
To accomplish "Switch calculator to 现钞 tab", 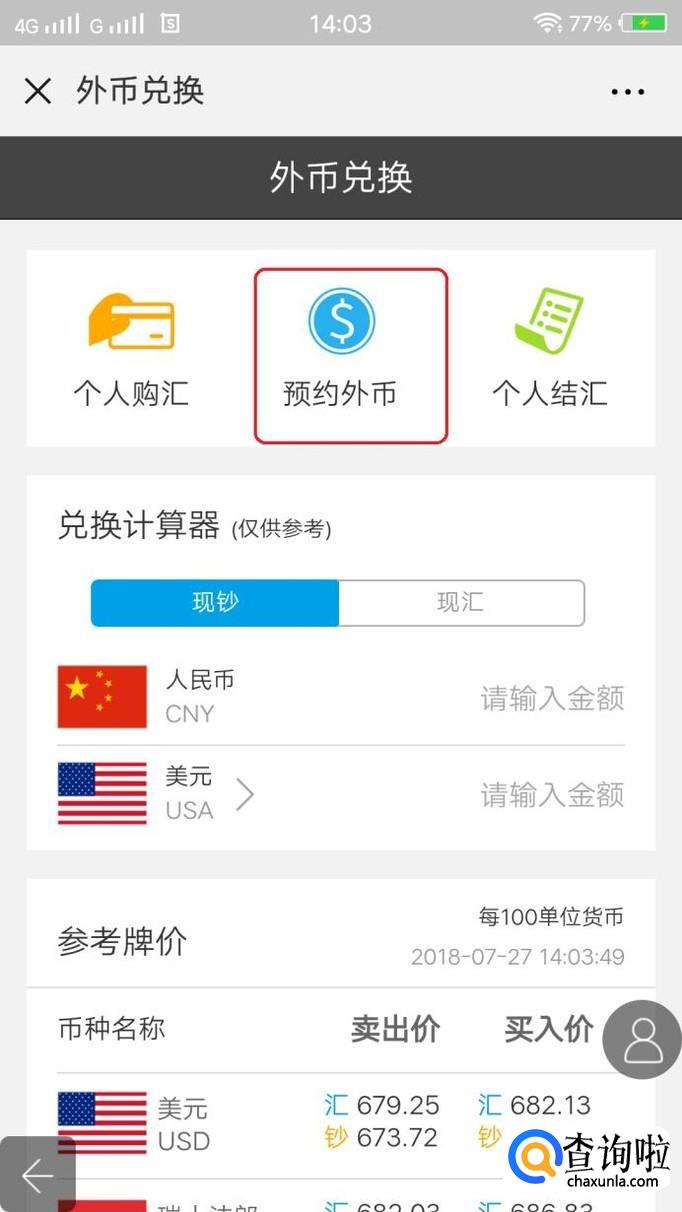I will click(215, 602).
